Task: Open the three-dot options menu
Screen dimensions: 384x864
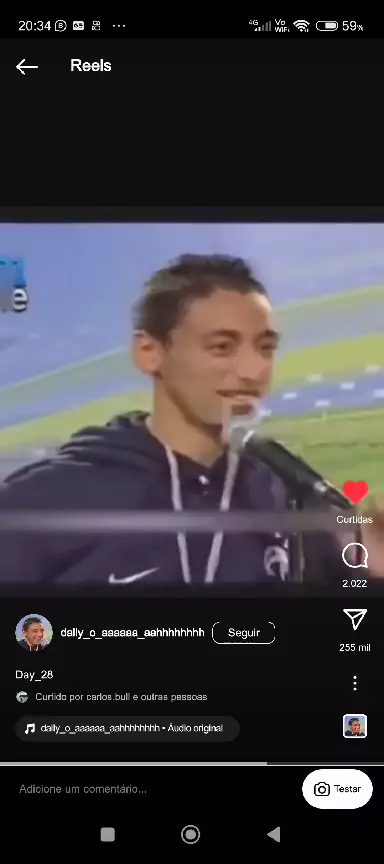Action: point(355,683)
